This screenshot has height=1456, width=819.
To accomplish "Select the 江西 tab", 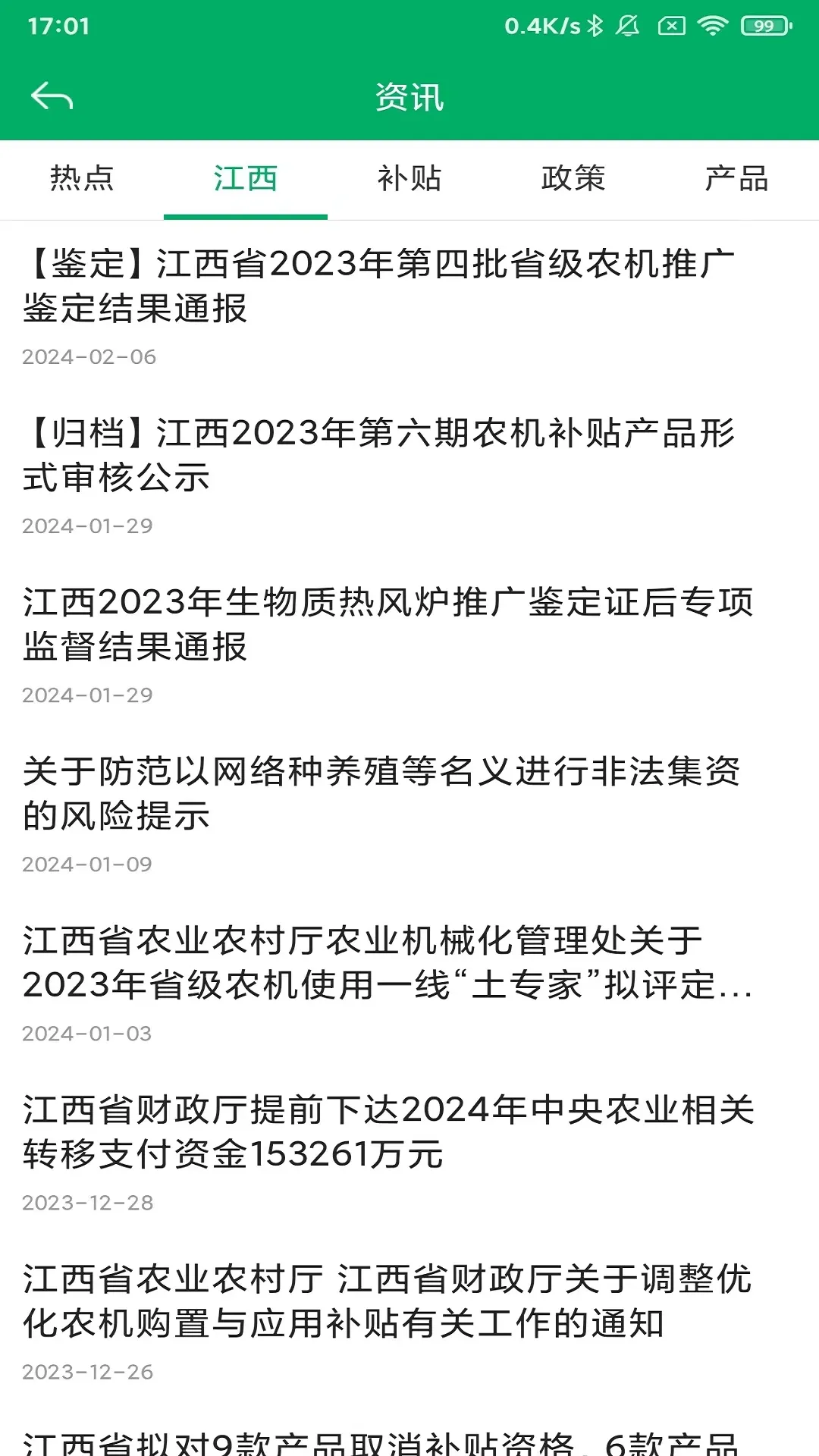I will point(246,179).
